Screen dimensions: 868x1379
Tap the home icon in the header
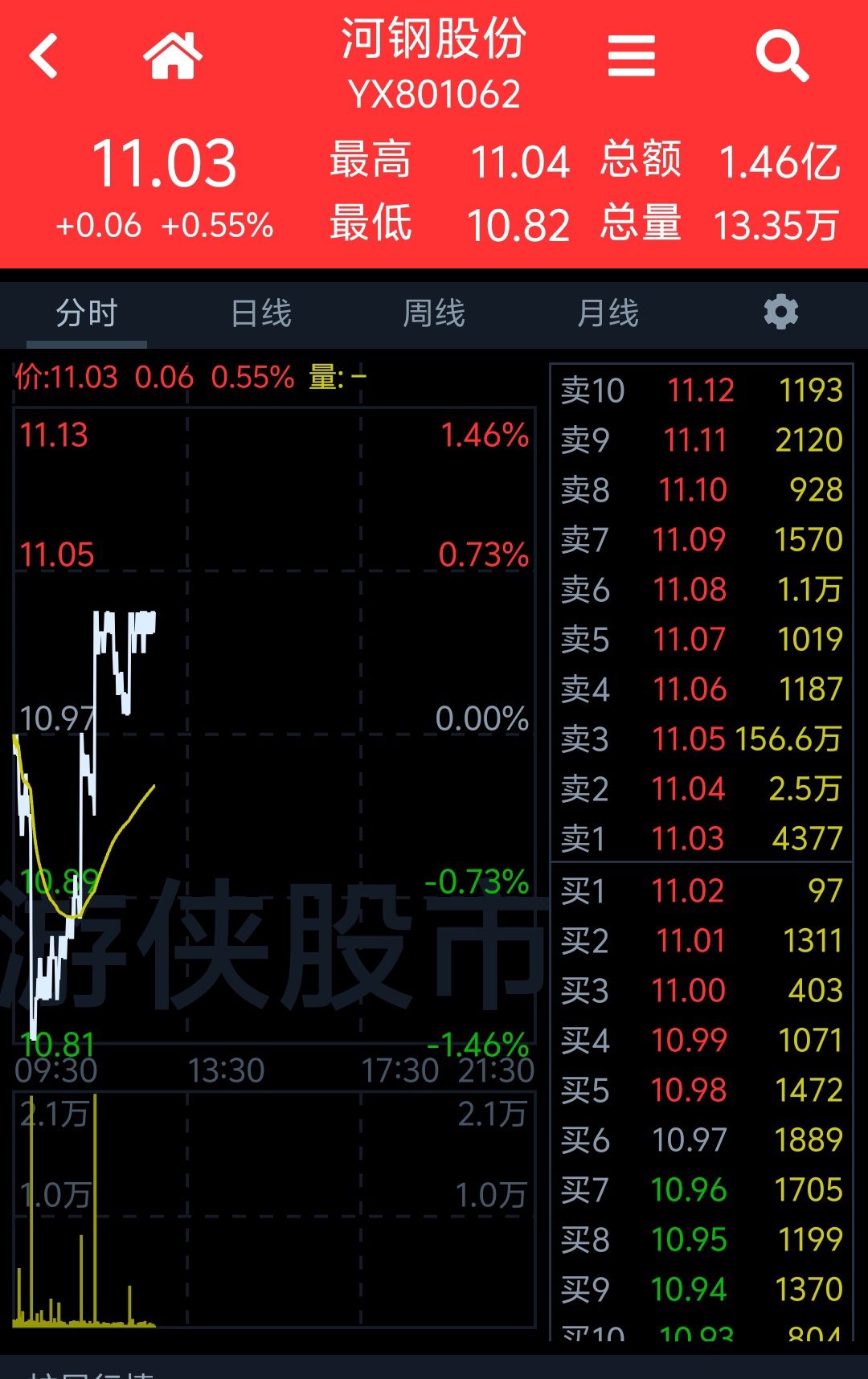173,55
